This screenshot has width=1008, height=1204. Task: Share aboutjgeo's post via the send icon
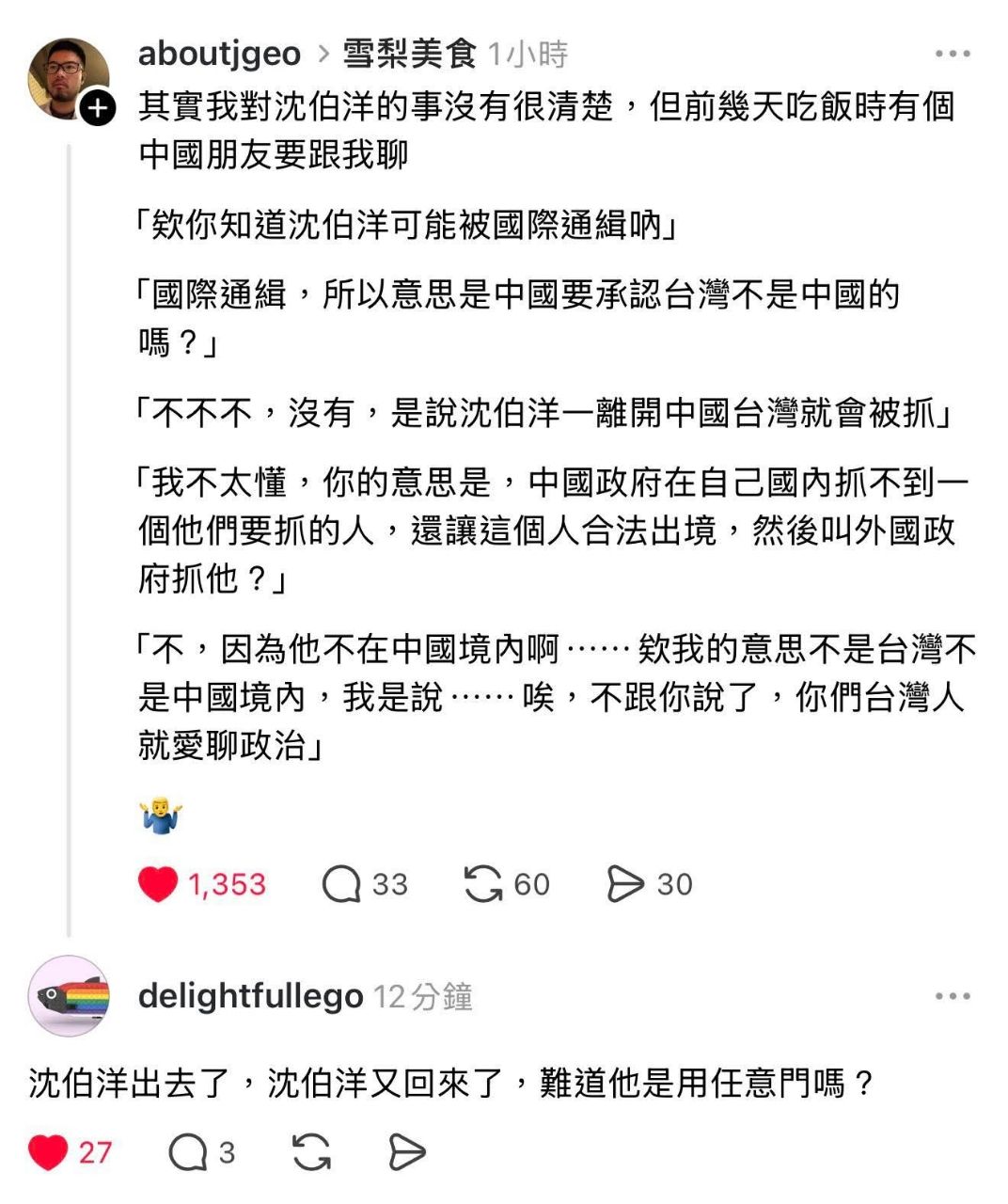625,884
